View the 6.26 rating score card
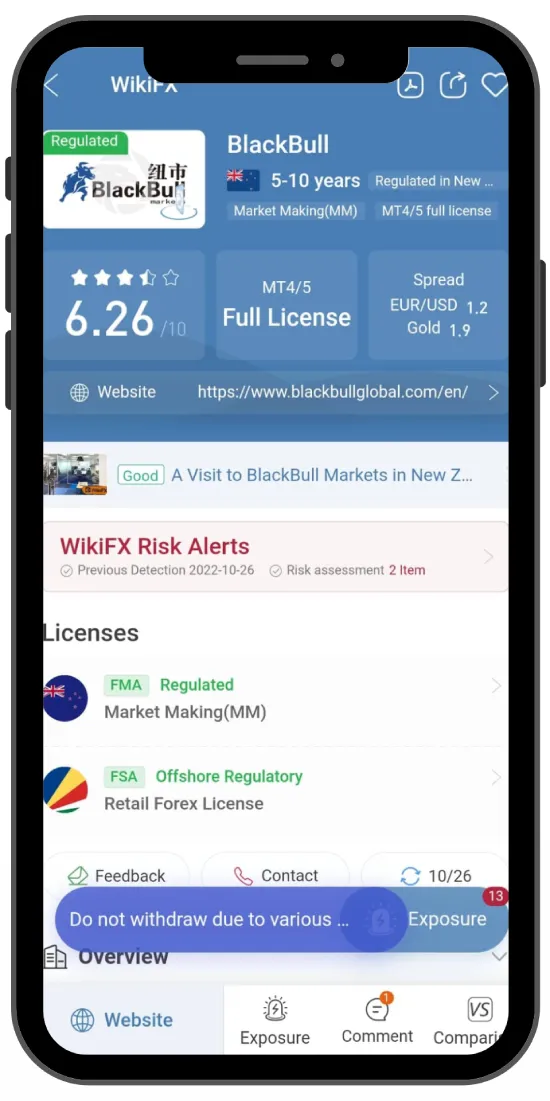 pyautogui.click(x=124, y=305)
